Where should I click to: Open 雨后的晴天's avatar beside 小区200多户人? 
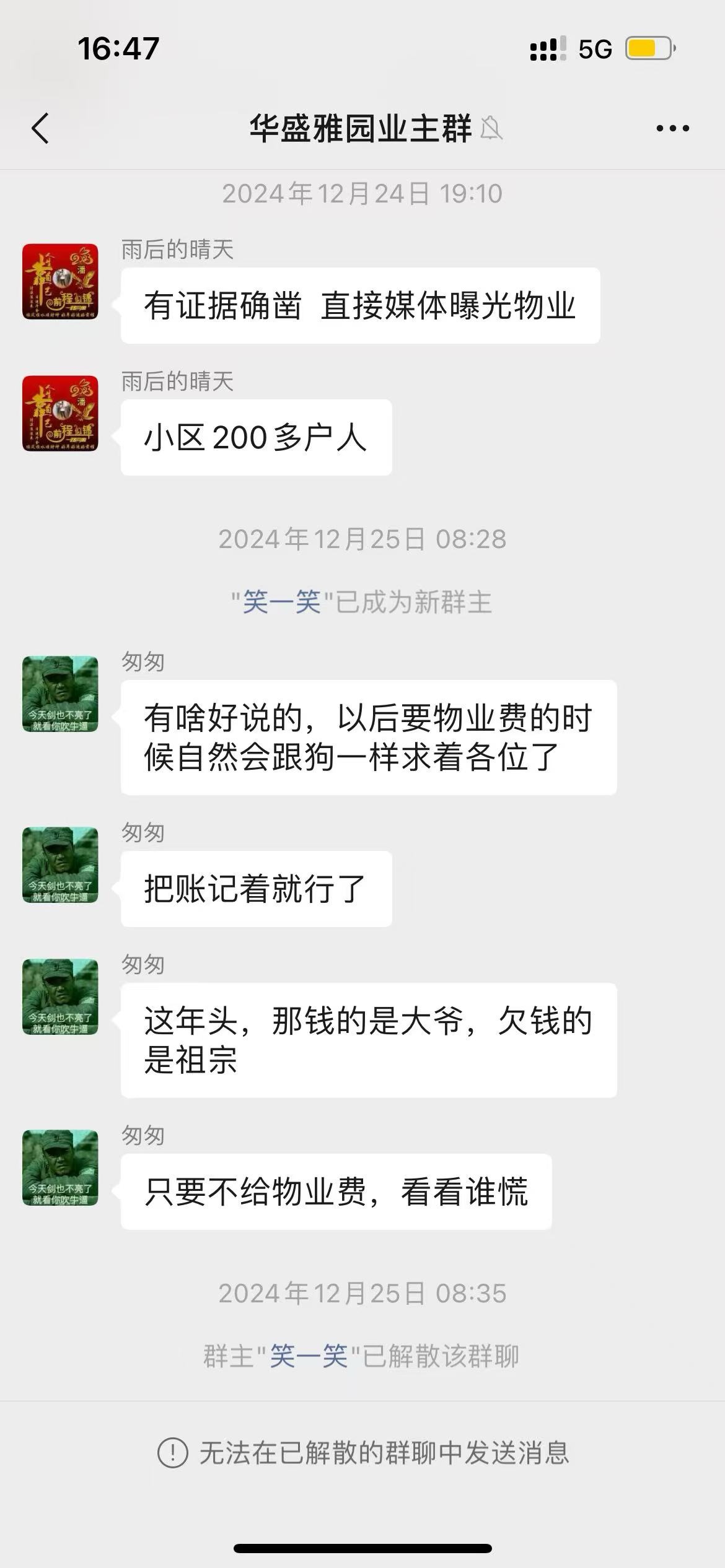(x=60, y=413)
